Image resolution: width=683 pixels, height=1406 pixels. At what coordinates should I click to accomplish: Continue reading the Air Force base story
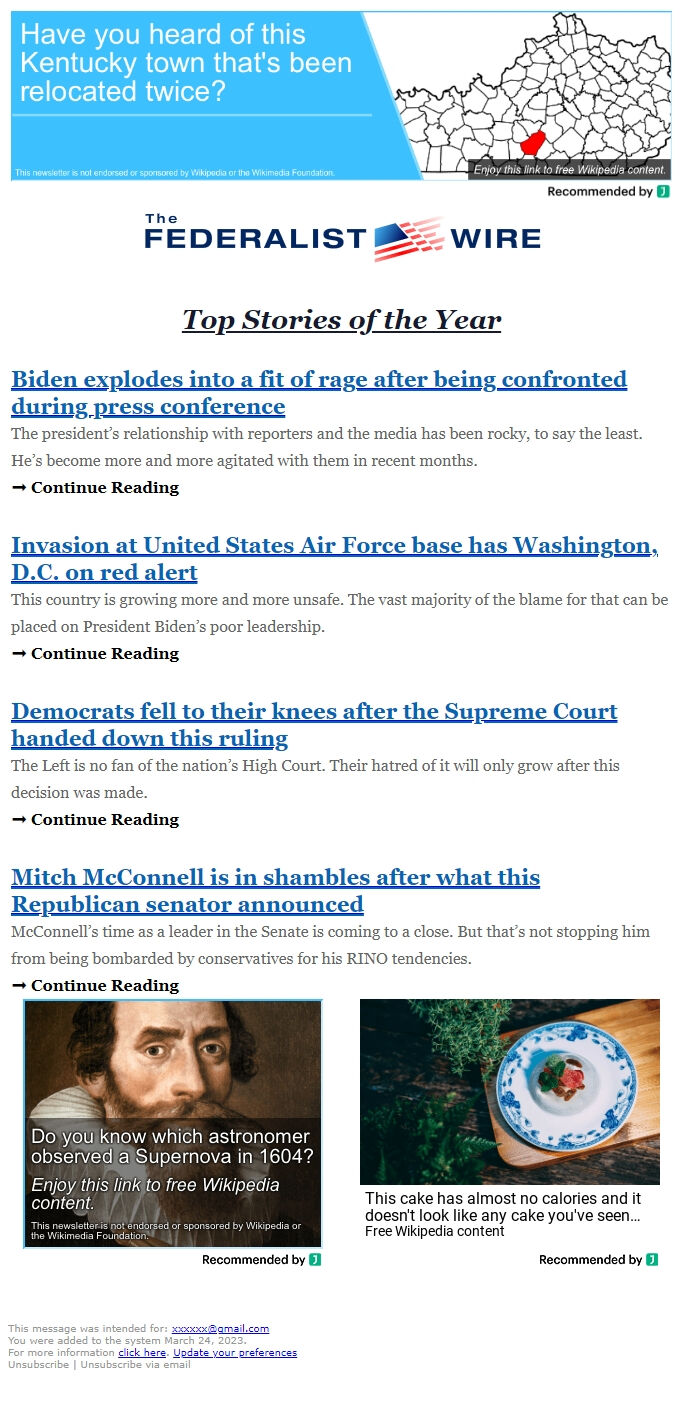point(95,654)
